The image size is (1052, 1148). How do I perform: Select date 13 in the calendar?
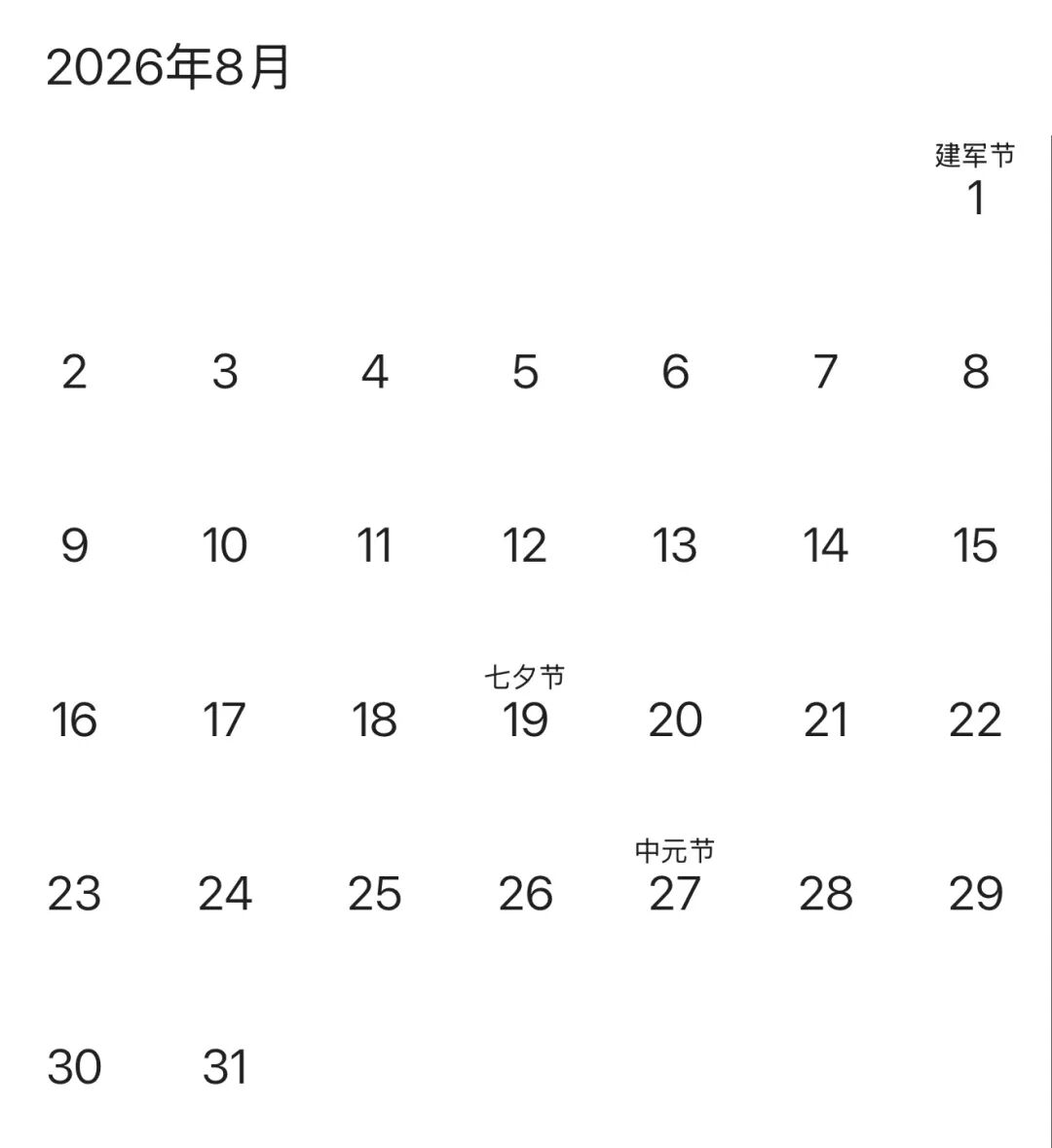[x=675, y=545]
